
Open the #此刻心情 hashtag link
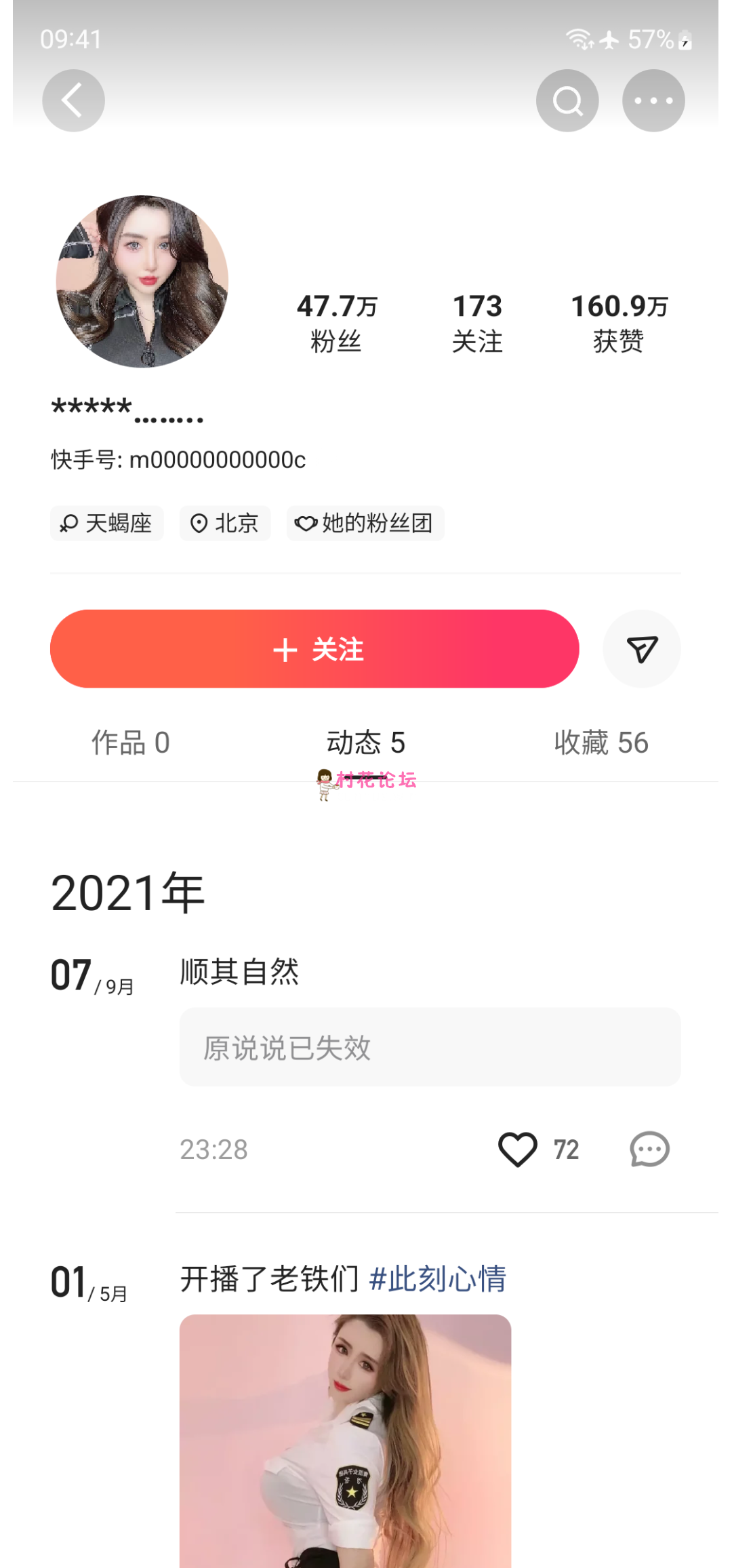pos(438,1279)
